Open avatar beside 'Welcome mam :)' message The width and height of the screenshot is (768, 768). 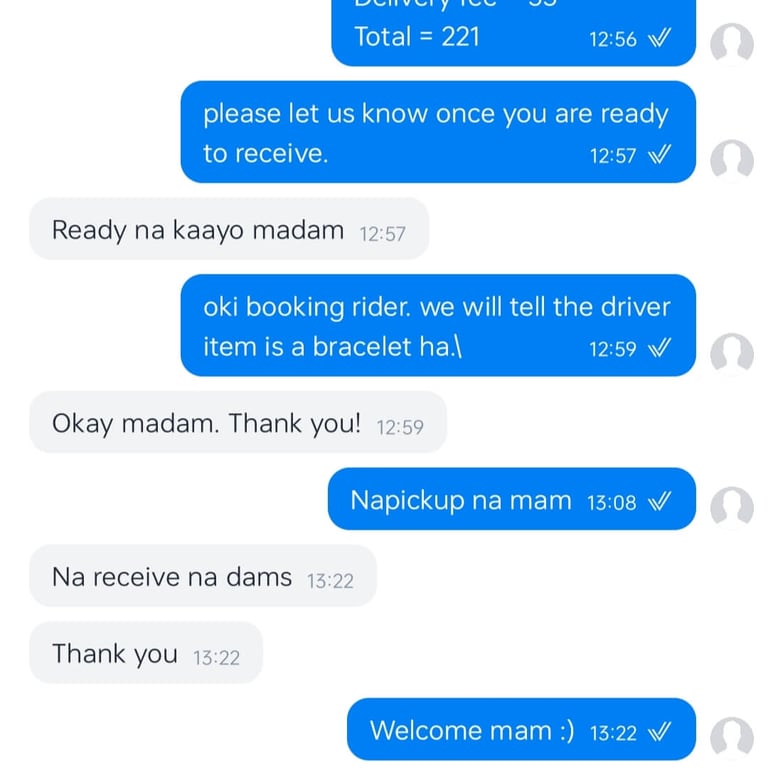pyautogui.click(x=731, y=737)
